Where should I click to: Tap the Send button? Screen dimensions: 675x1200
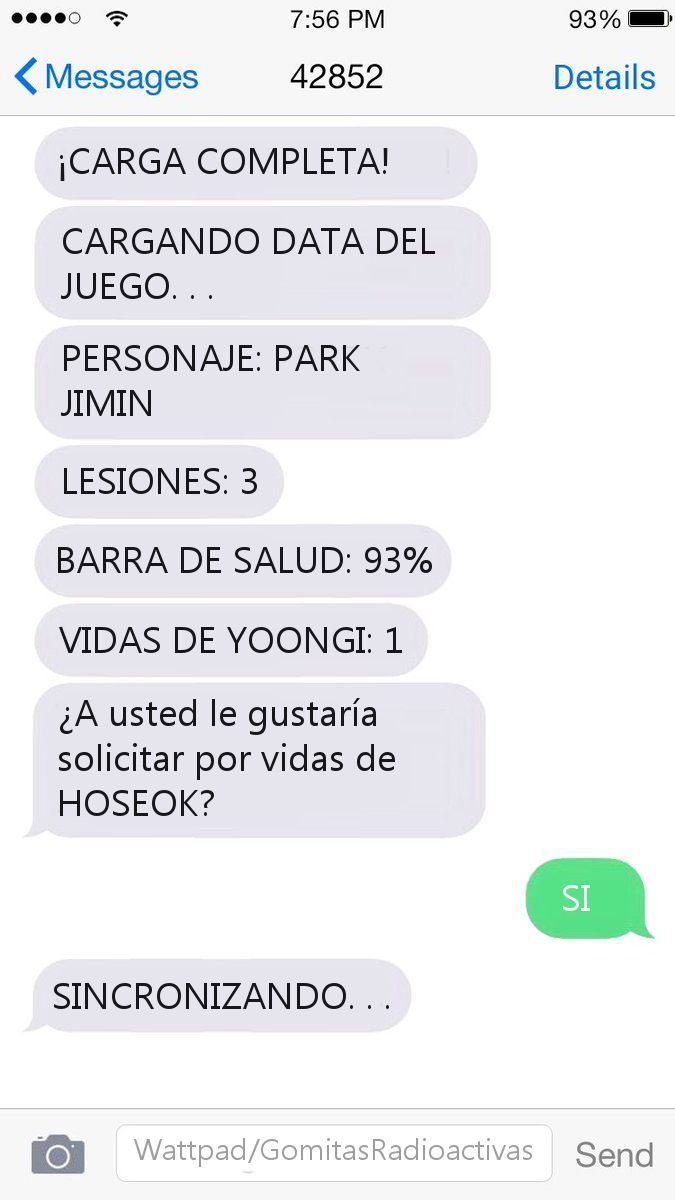tap(614, 1155)
